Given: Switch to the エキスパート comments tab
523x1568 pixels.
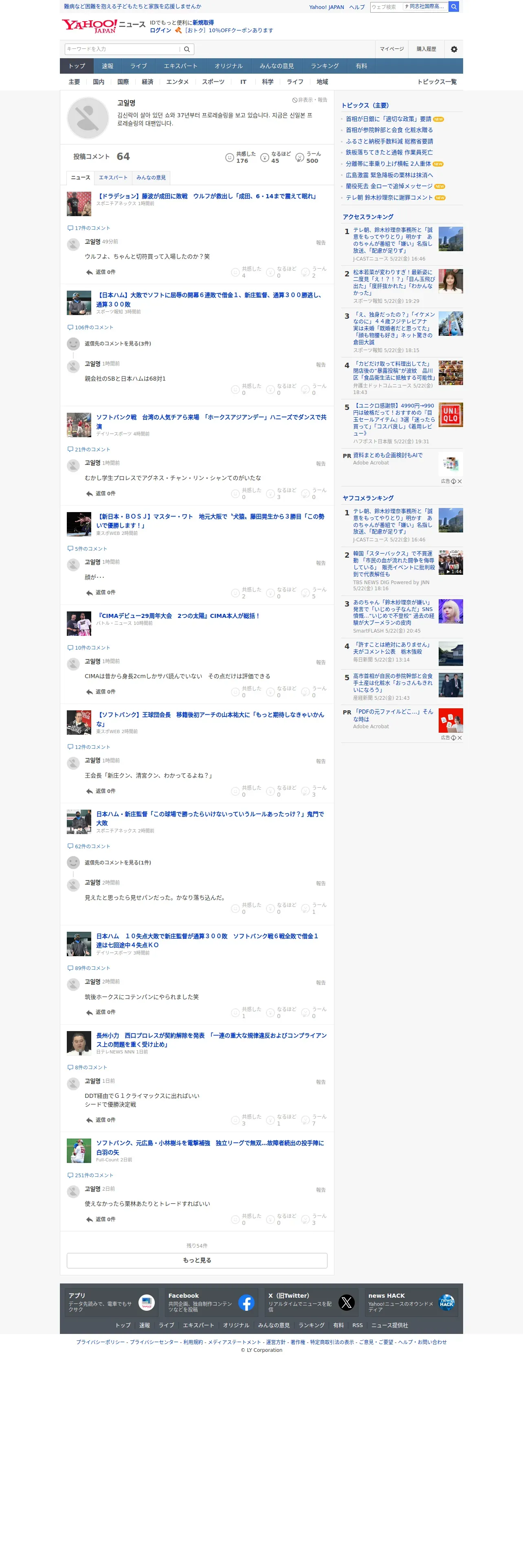Looking at the screenshot, I should pos(113,178).
